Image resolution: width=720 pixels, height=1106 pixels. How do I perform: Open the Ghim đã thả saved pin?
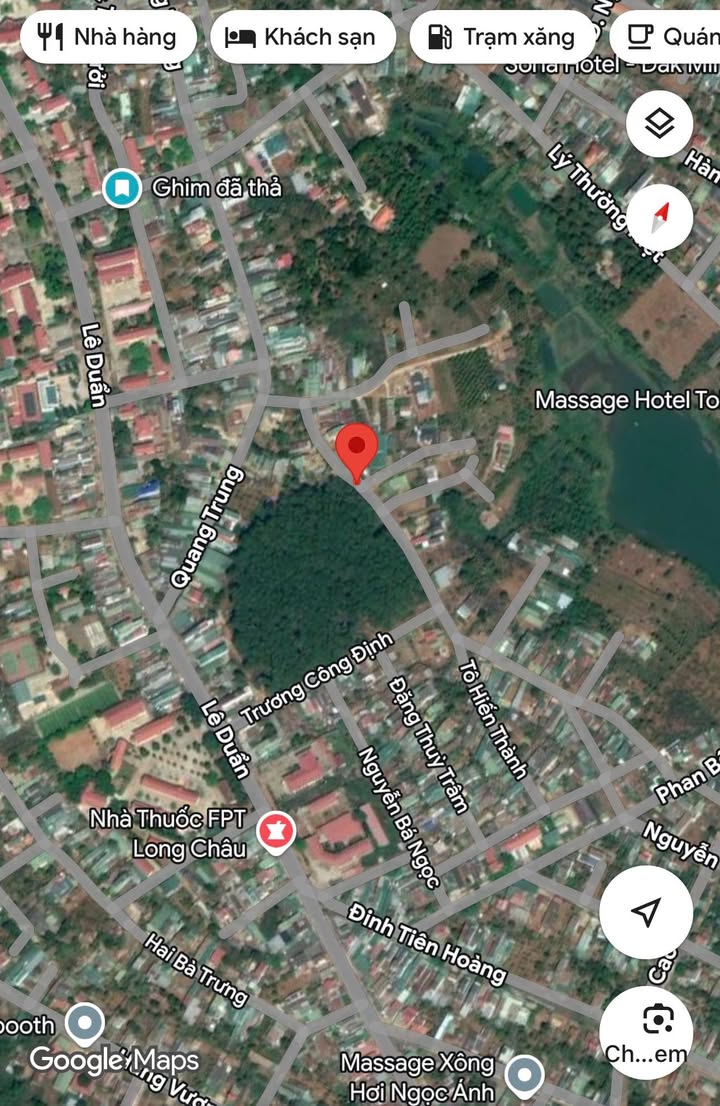pos(121,187)
